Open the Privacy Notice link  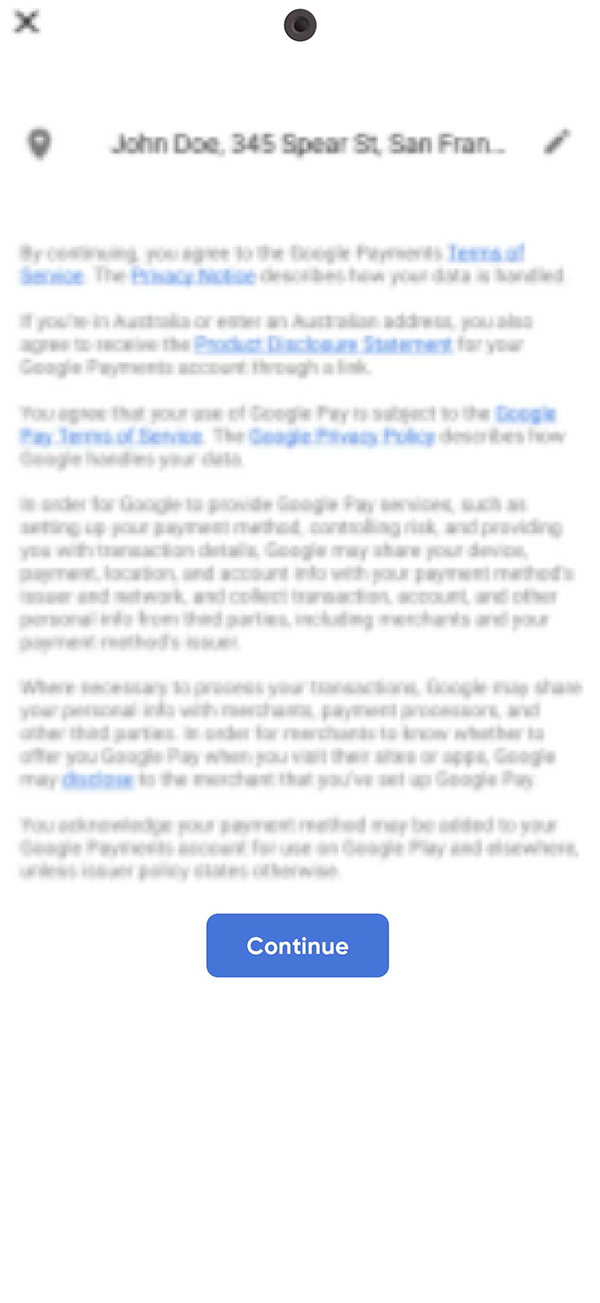(193, 276)
